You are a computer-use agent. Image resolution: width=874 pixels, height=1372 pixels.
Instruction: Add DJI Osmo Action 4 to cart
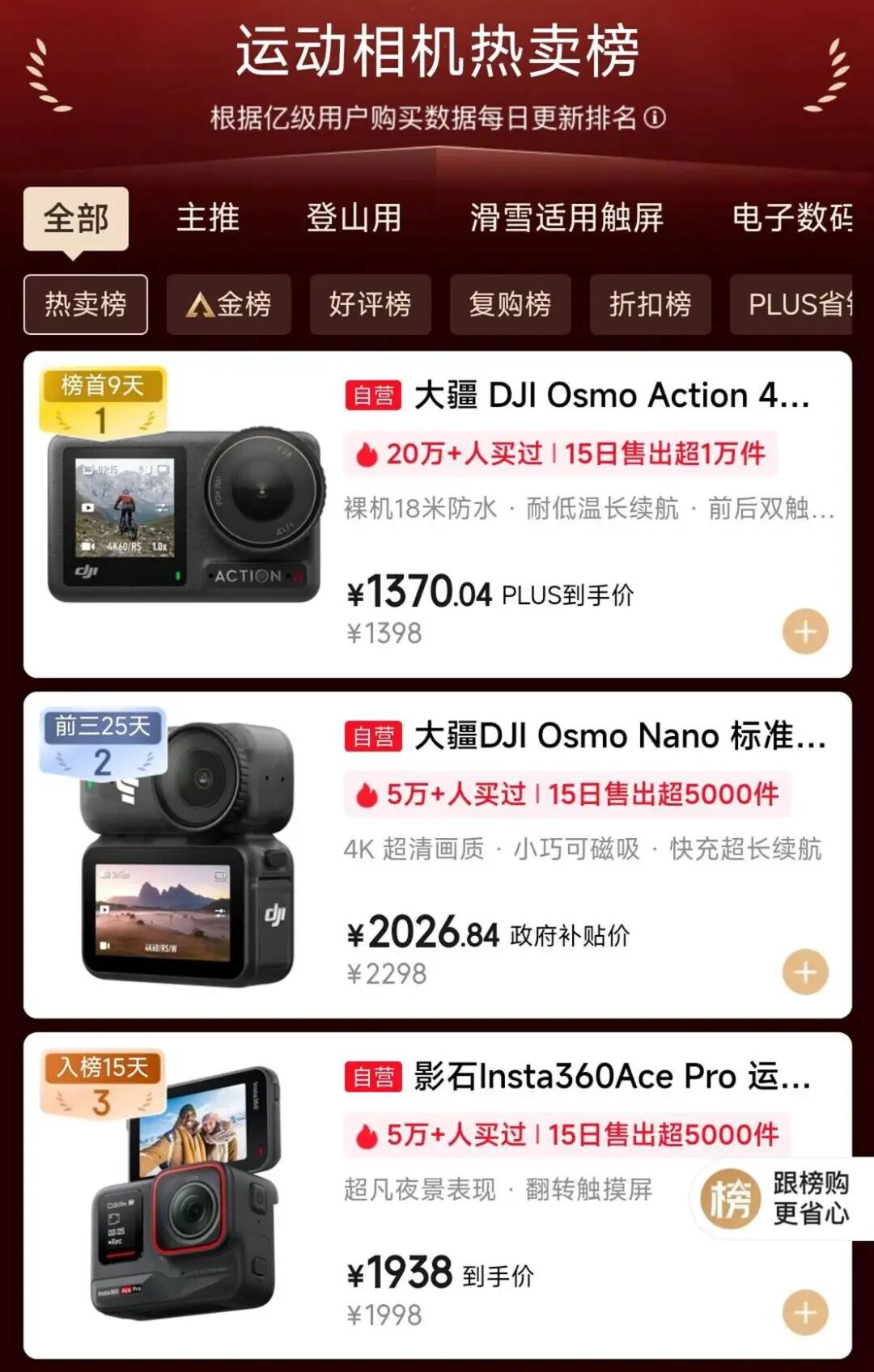(805, 632)
